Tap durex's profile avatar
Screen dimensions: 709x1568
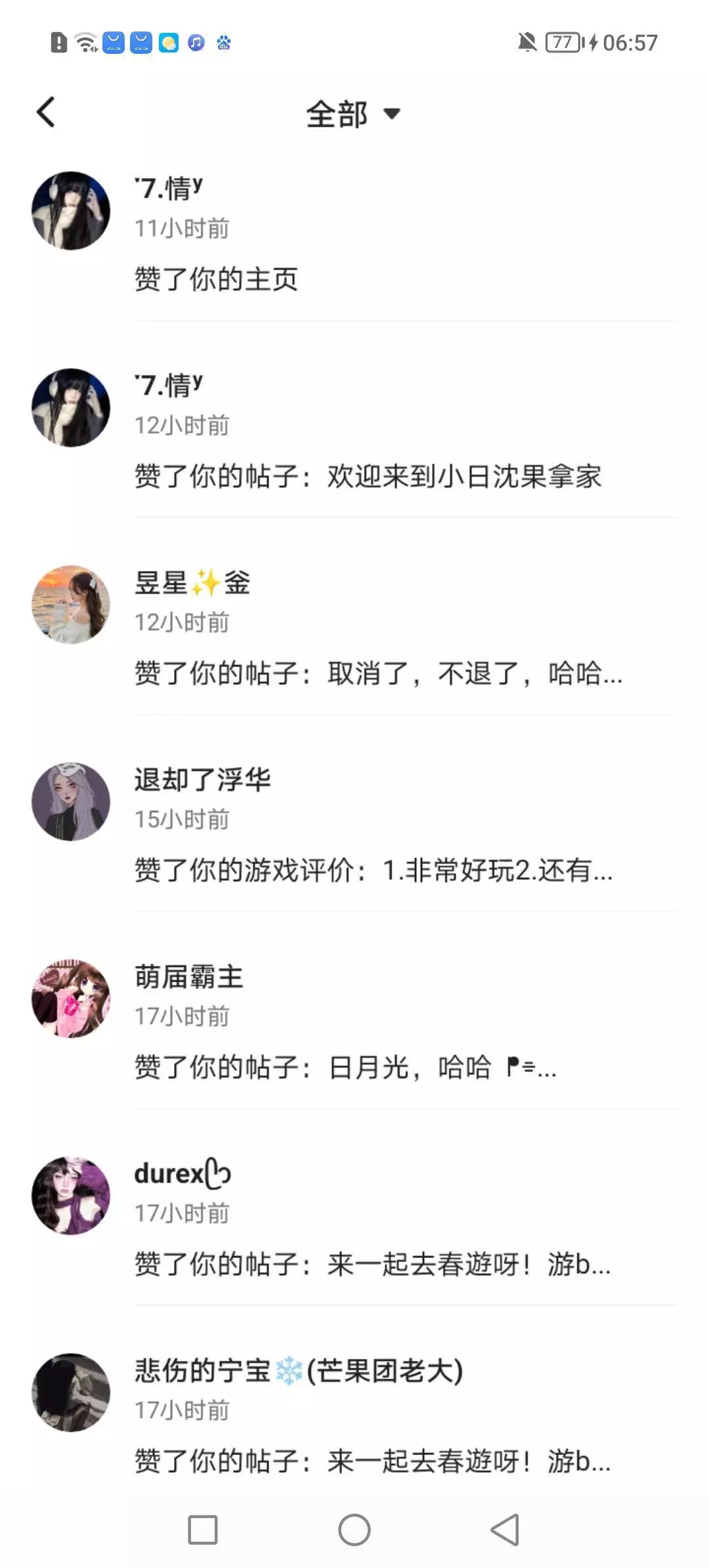tap(71, 1196)
